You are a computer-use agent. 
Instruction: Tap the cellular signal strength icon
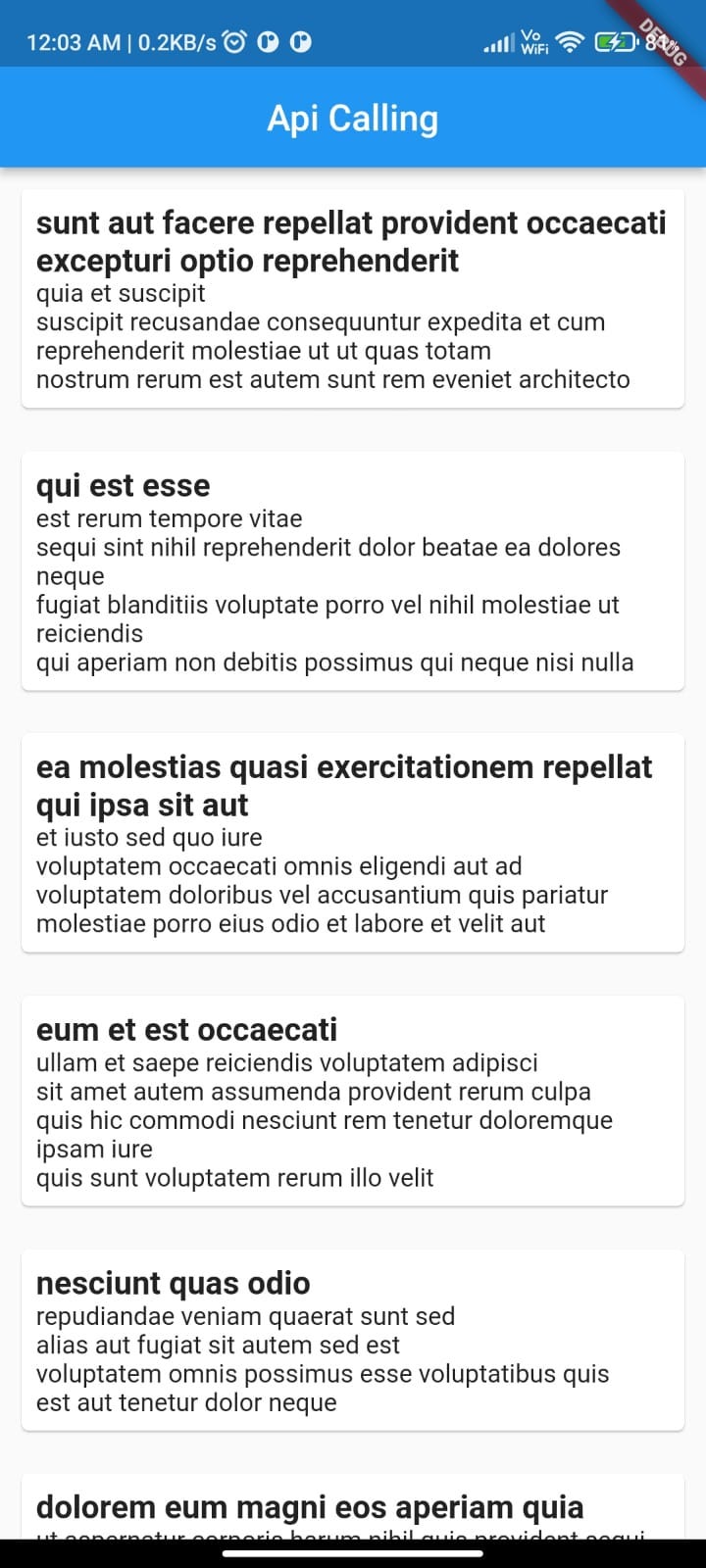499,42
